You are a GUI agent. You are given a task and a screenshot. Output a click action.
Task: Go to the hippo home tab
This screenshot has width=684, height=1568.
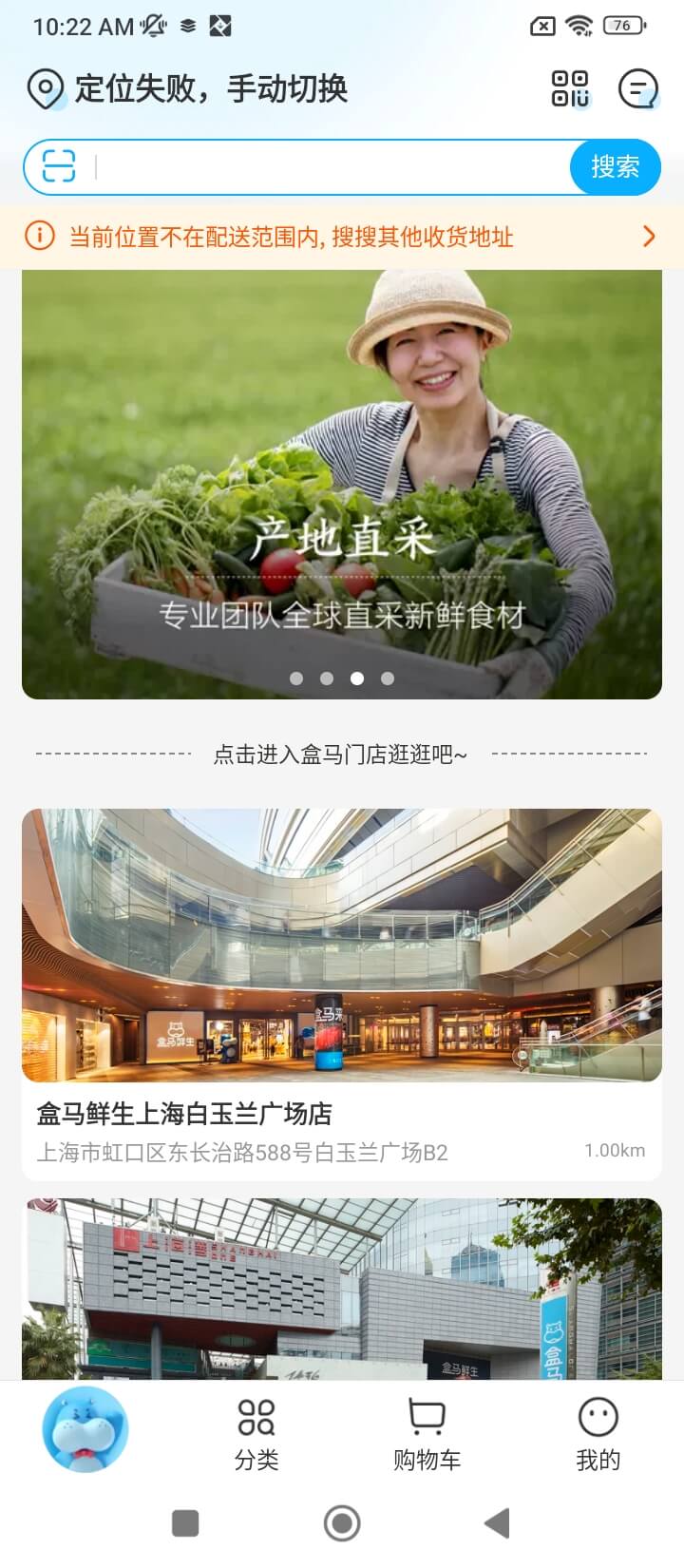click(85, 1429)
